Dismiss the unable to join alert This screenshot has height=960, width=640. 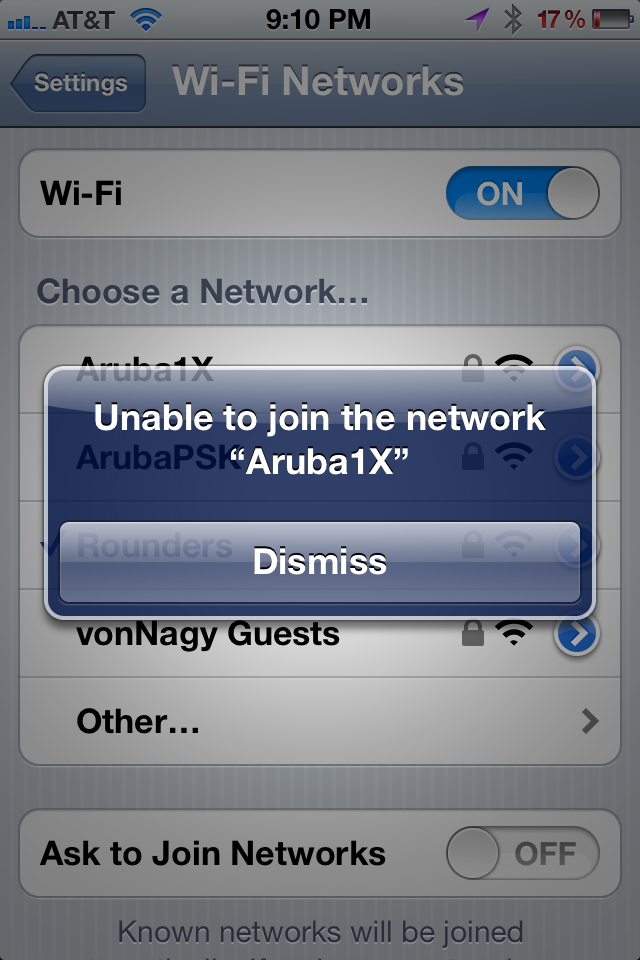point(320,561)
